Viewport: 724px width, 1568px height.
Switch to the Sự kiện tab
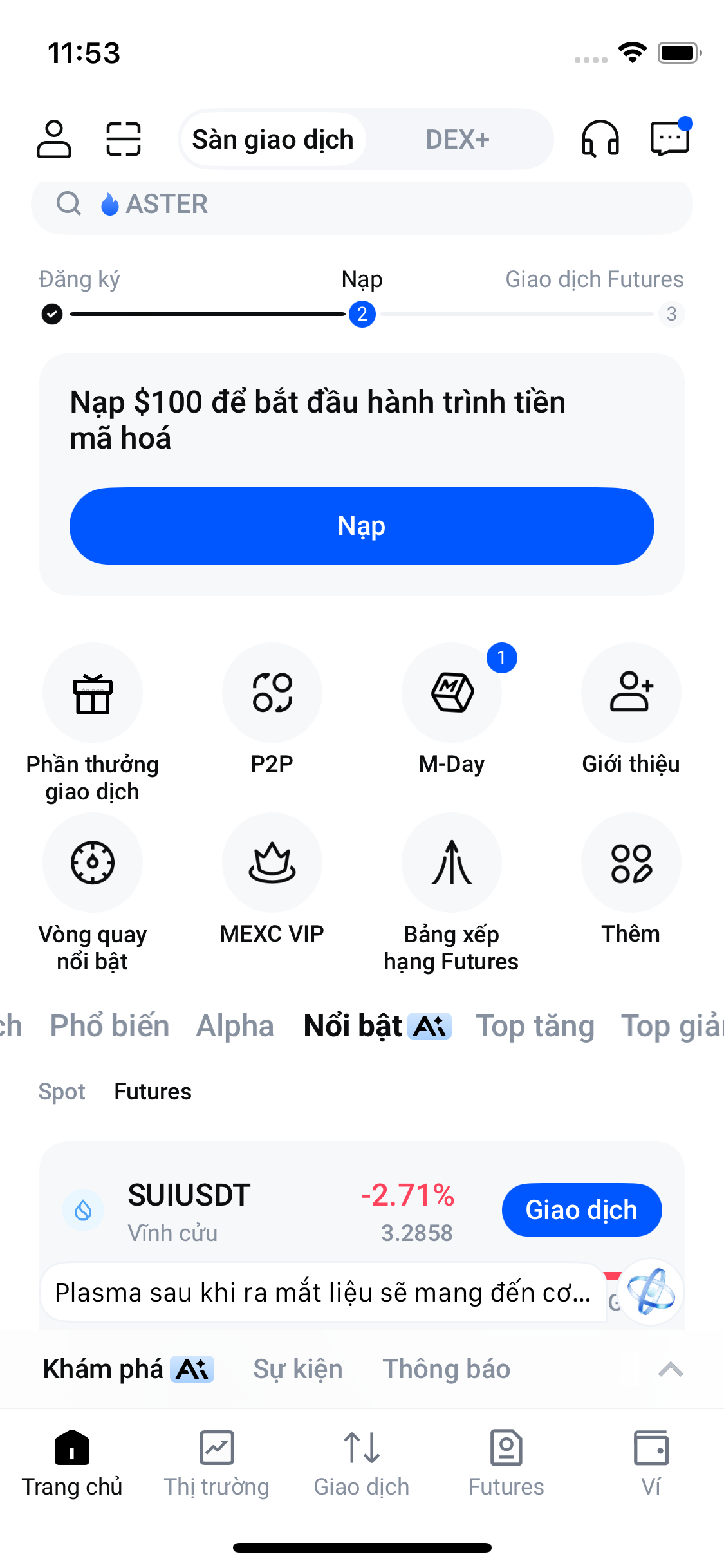297,1369
